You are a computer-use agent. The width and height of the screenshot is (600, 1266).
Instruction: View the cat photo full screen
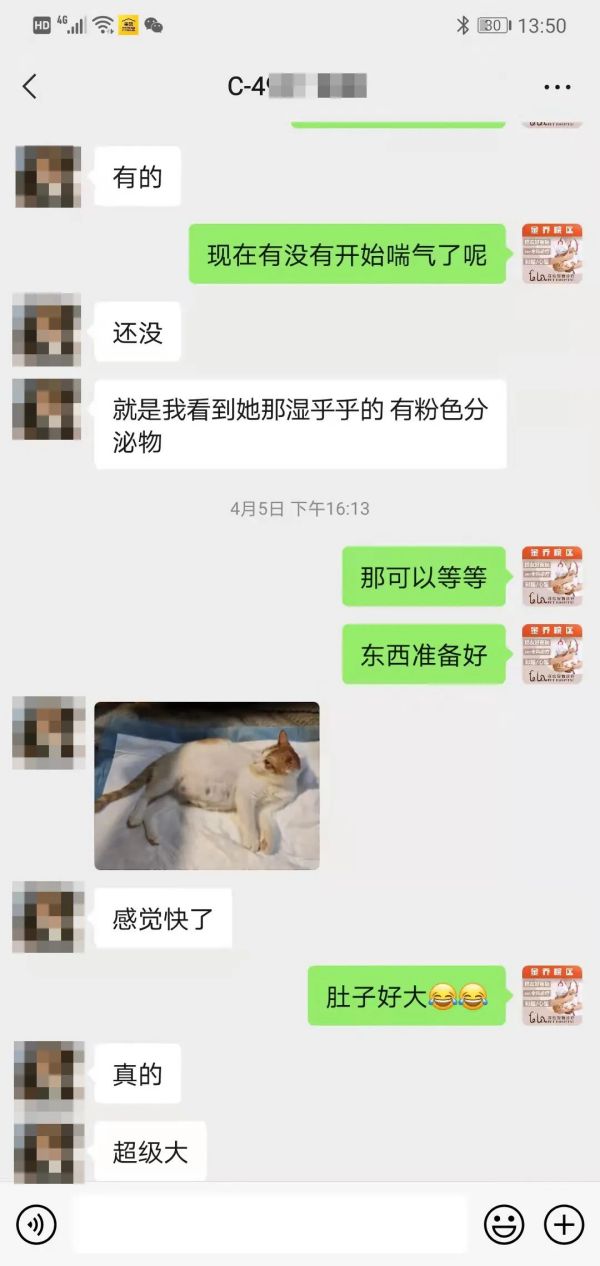tap(207, 785)
